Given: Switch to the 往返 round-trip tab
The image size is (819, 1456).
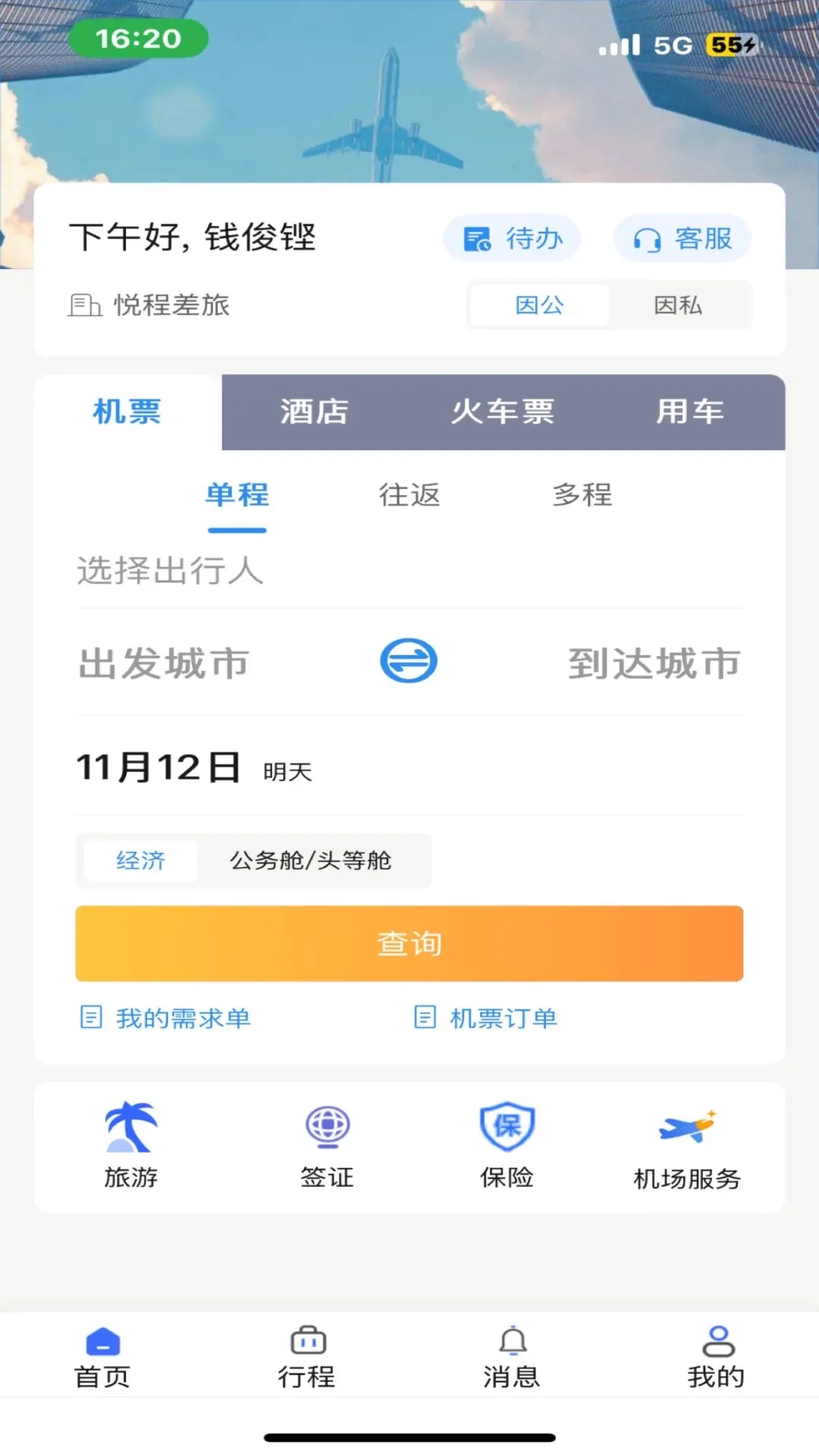Looking at the screenshot, I should 408,495.
